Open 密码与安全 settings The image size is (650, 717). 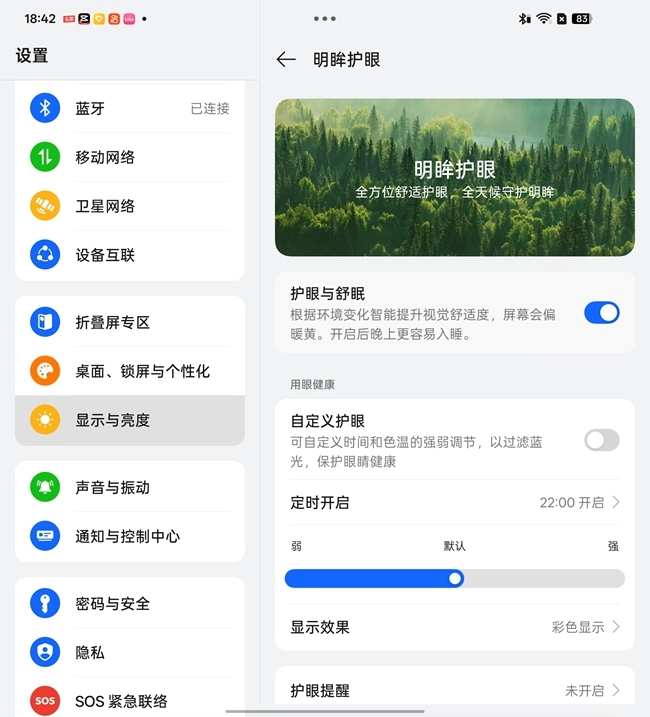click(130, 603)
